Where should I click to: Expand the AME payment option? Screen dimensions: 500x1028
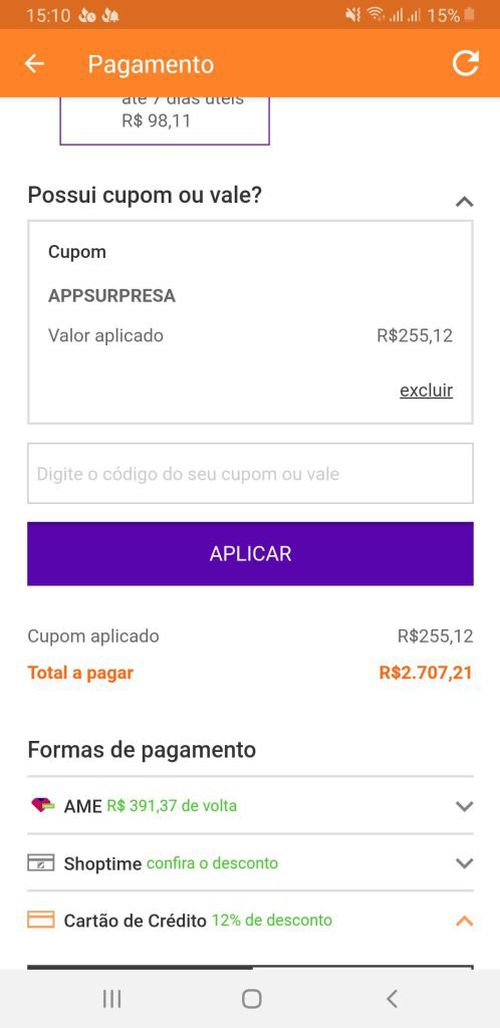point(250,806)
